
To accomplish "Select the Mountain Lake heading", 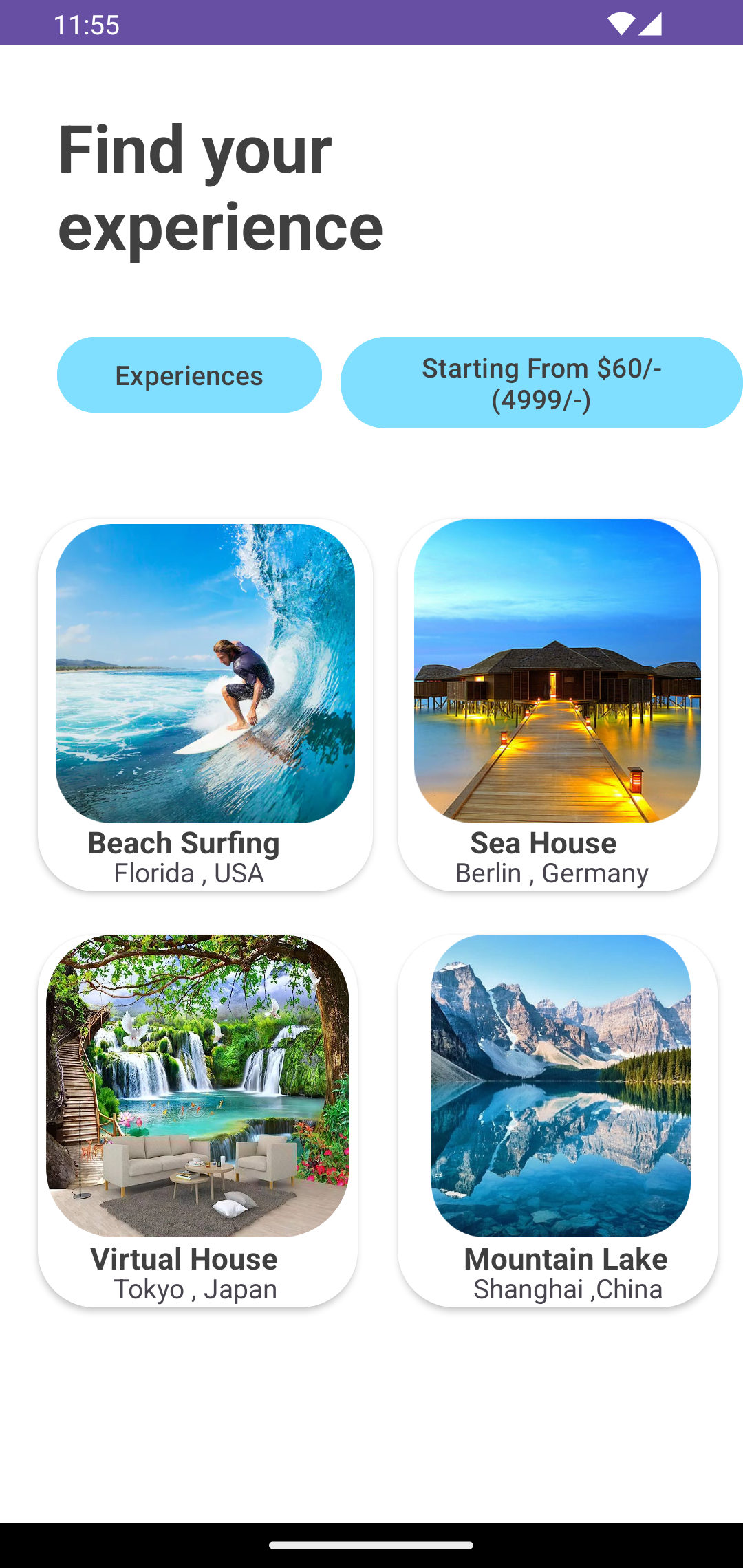I will click(x=565, y=1259).
